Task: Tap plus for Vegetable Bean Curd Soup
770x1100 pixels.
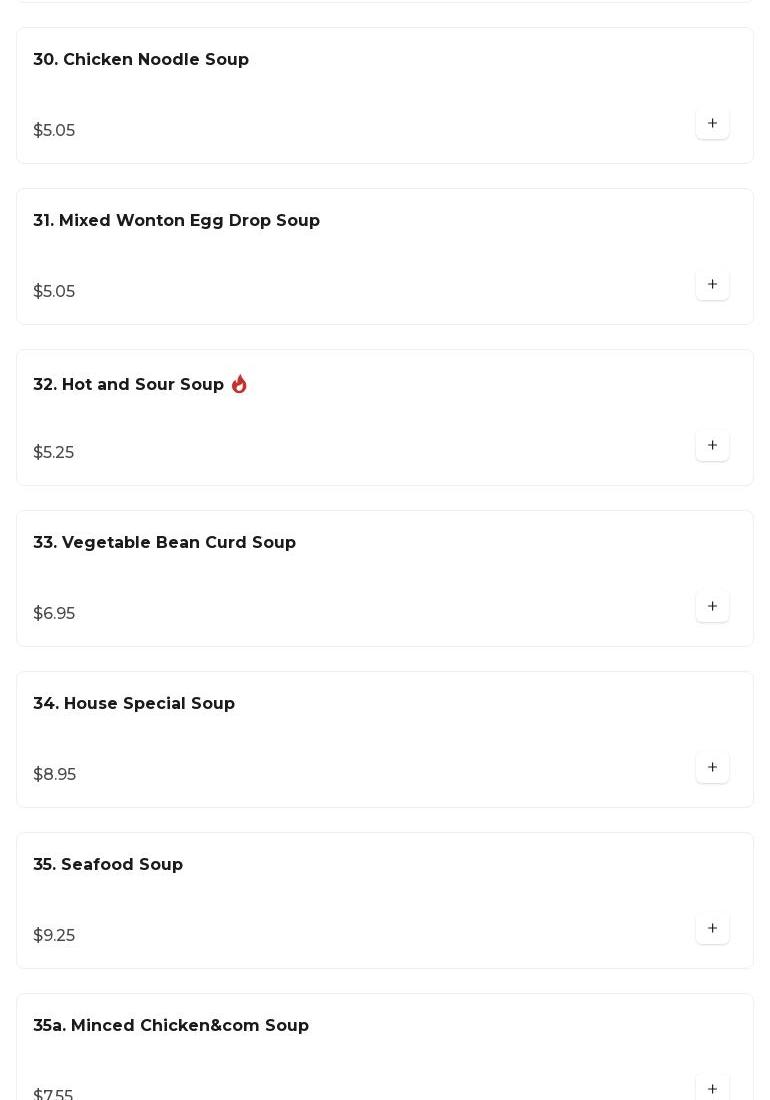Action: tap(712, 607)
